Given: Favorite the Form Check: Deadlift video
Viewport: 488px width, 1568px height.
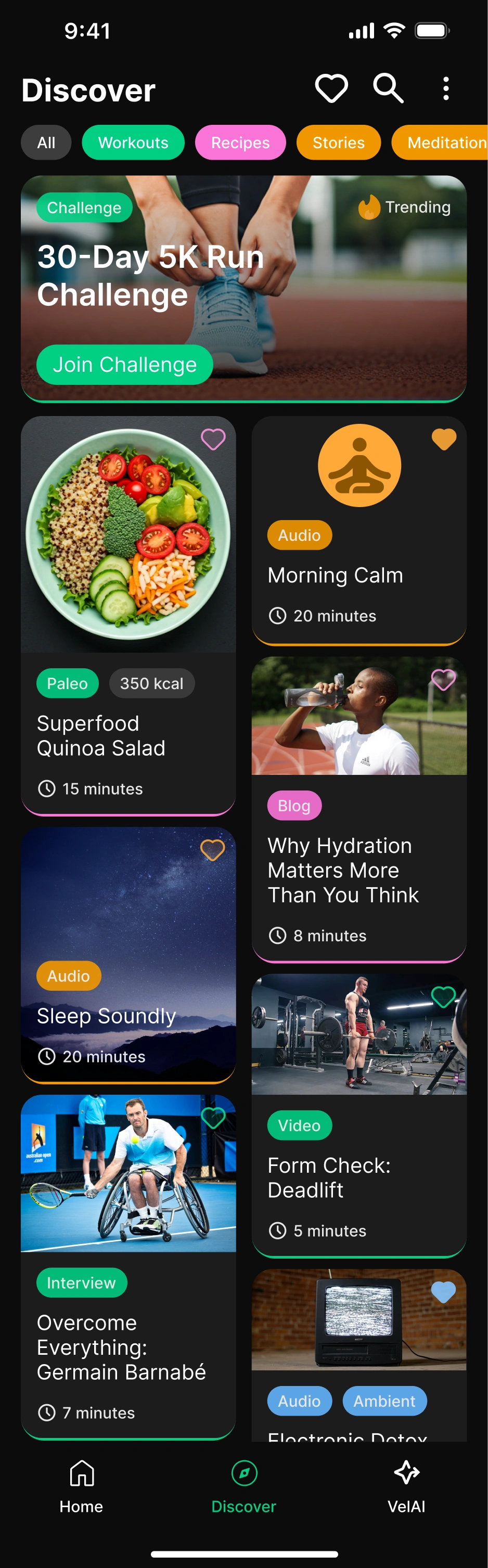Looking at the screenshot, I should [443, 996].
